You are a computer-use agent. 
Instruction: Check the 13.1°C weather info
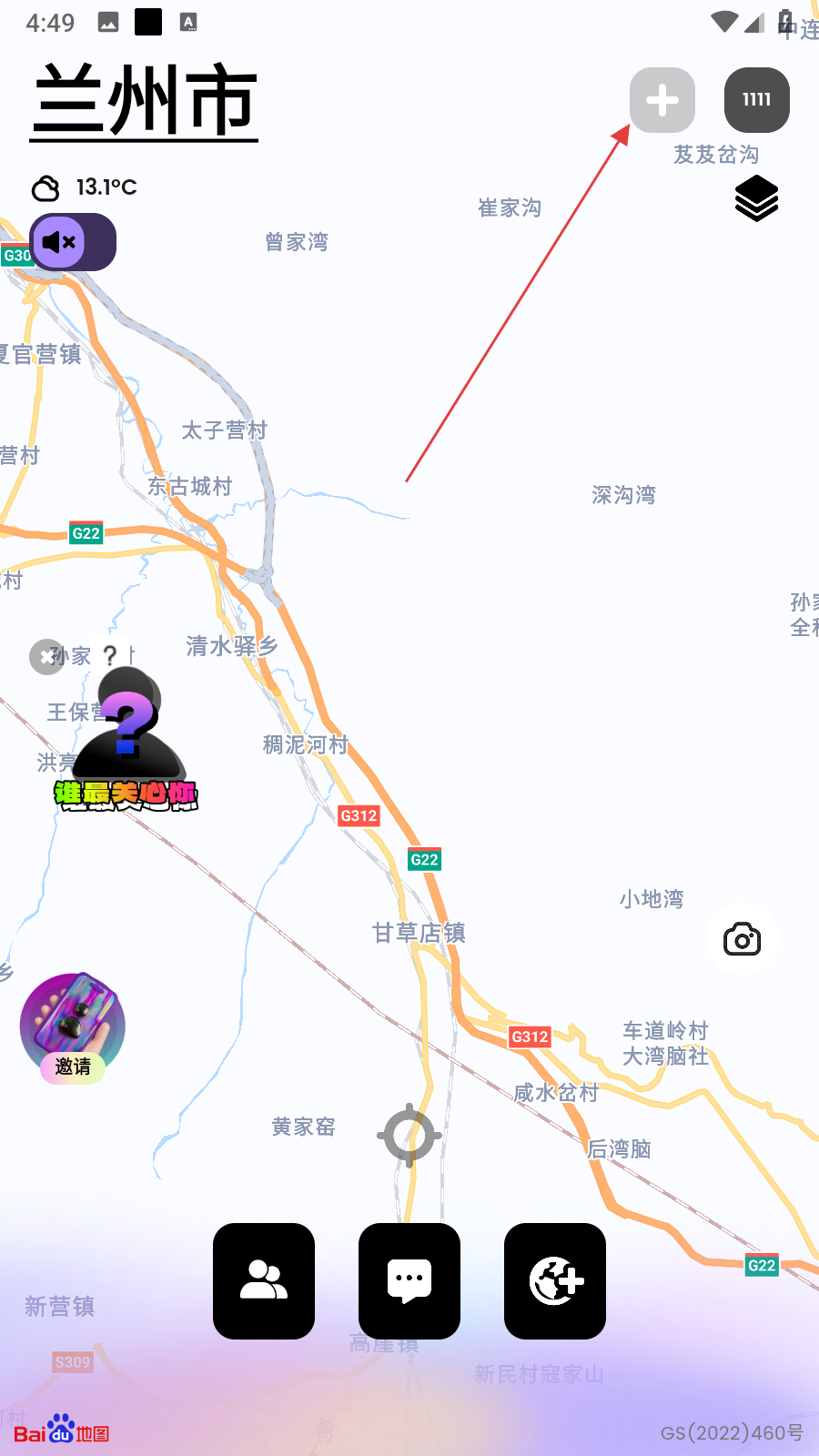86,187
